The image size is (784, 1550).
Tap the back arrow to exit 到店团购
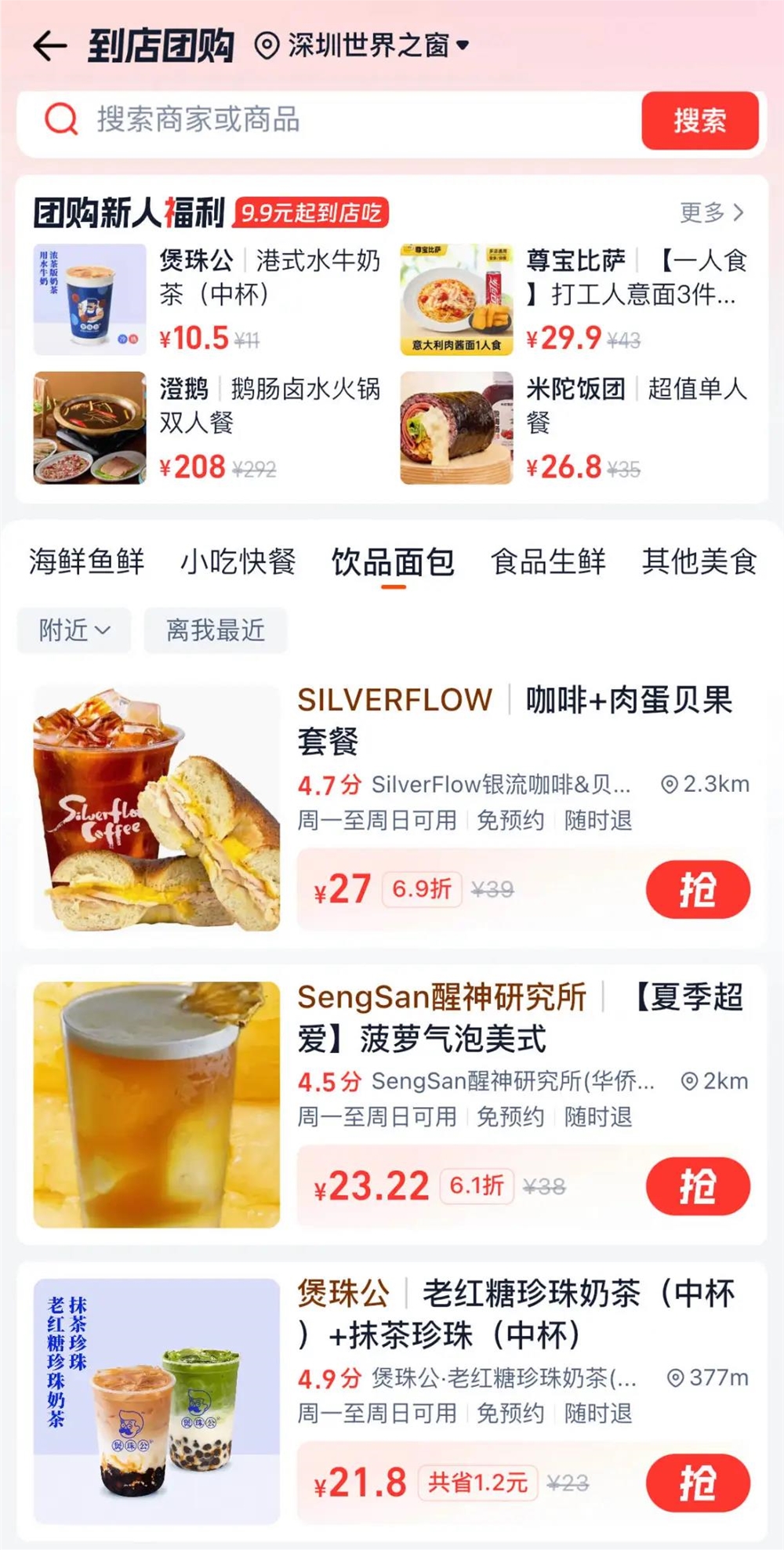(x=49, y=45)
